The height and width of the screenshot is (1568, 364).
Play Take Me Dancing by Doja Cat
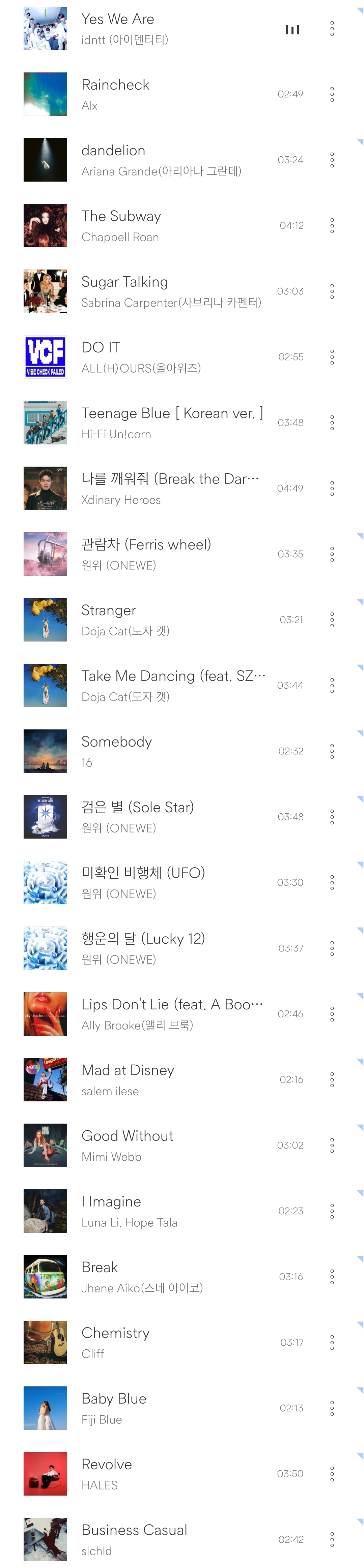coord(173,685)
